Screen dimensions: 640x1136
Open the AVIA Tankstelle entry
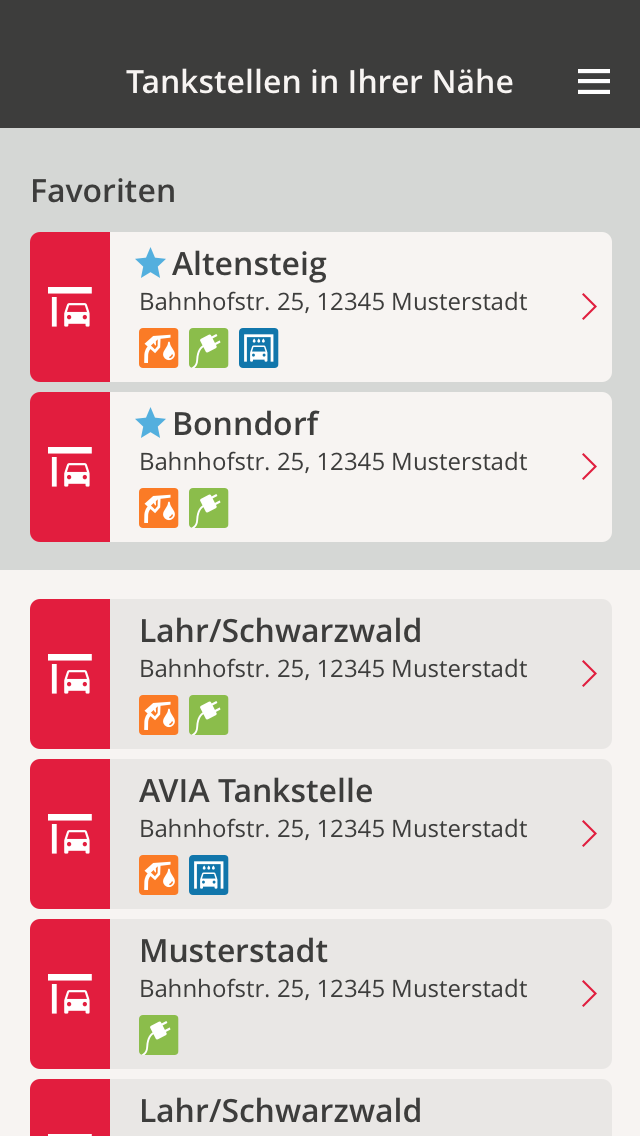tap(320, 834)
